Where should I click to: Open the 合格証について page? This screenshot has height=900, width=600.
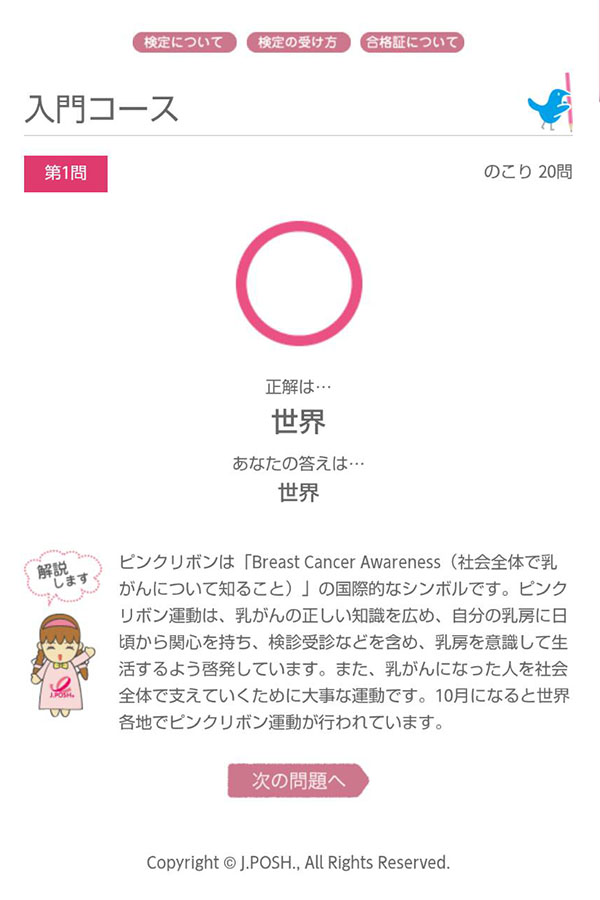(412, 43)
